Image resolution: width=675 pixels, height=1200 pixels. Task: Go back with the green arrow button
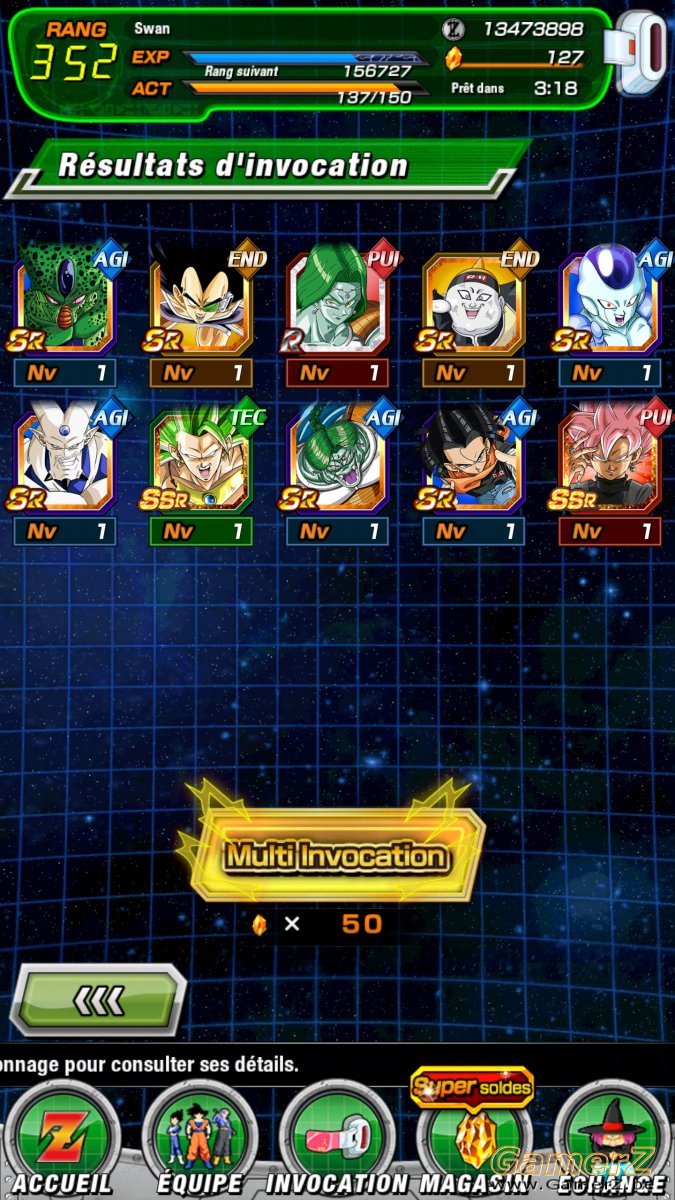pyautogui.click(x=98, y=1000)
